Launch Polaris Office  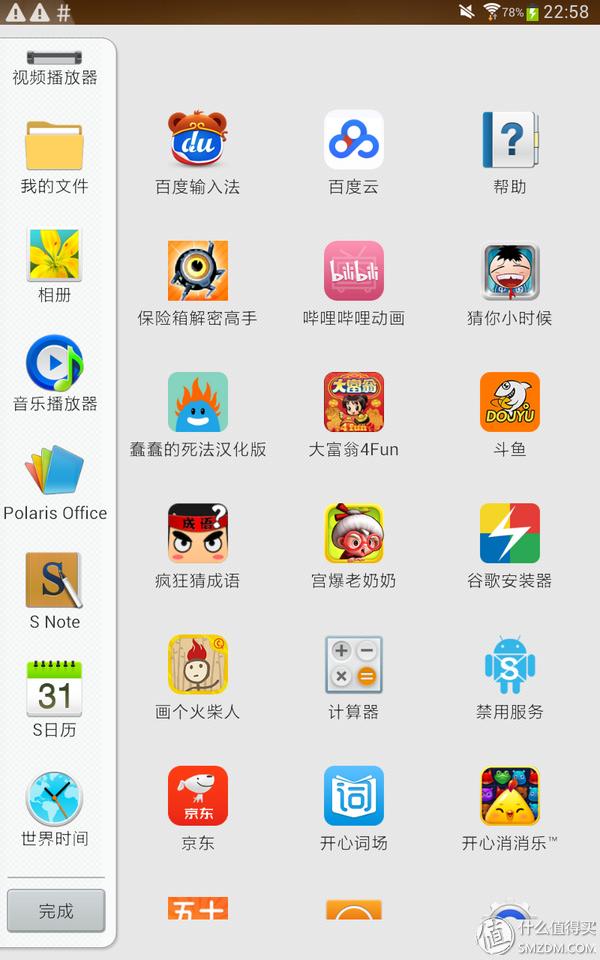54,482
